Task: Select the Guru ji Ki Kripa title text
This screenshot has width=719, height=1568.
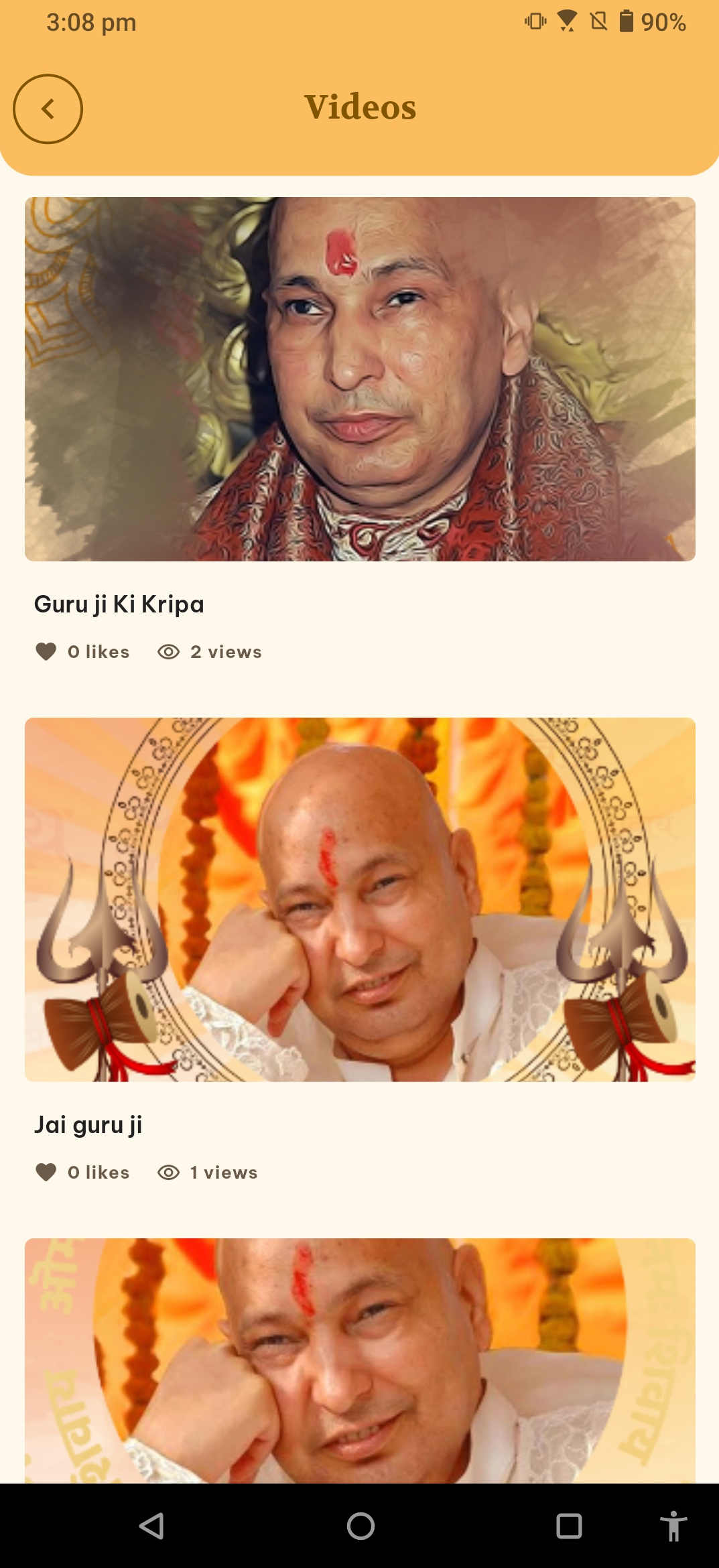Action: [119, 603]
